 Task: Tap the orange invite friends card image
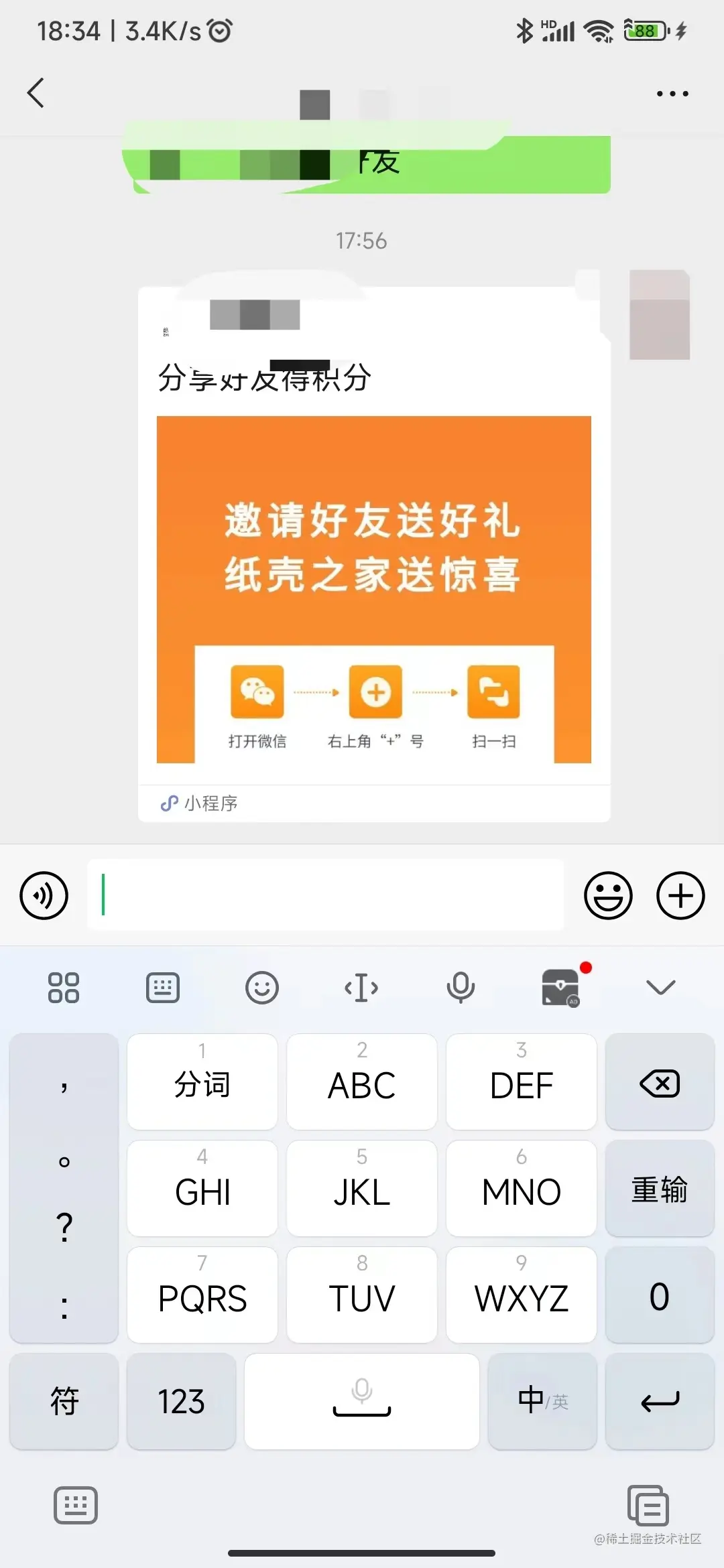pos(373,590)
